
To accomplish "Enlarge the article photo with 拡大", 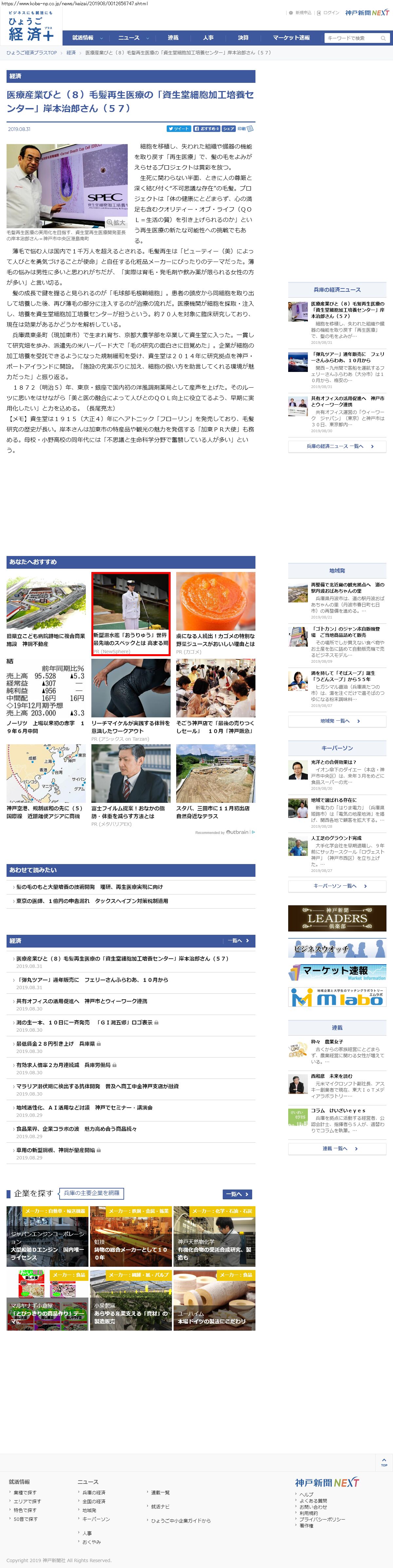I will point(116,222).
